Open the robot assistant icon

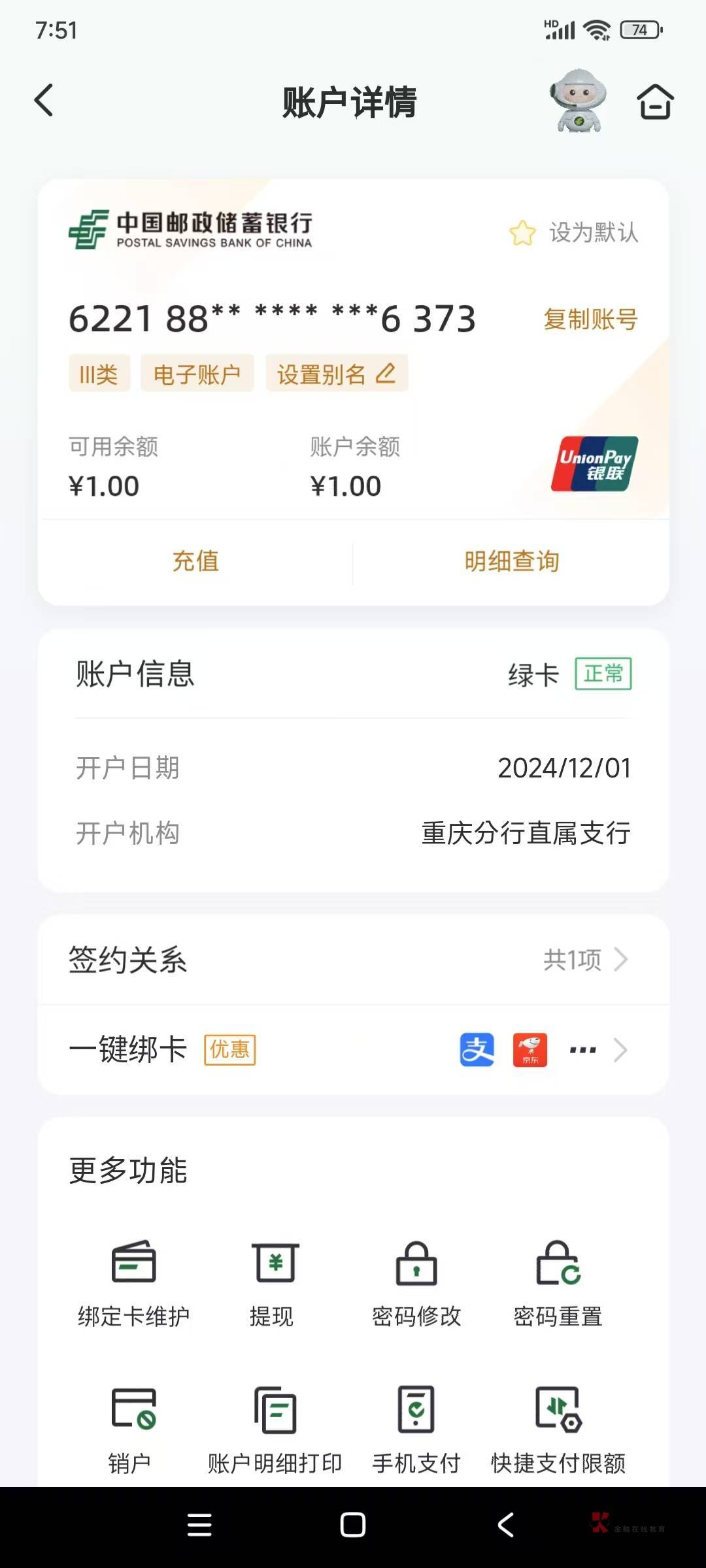(578, 101)
